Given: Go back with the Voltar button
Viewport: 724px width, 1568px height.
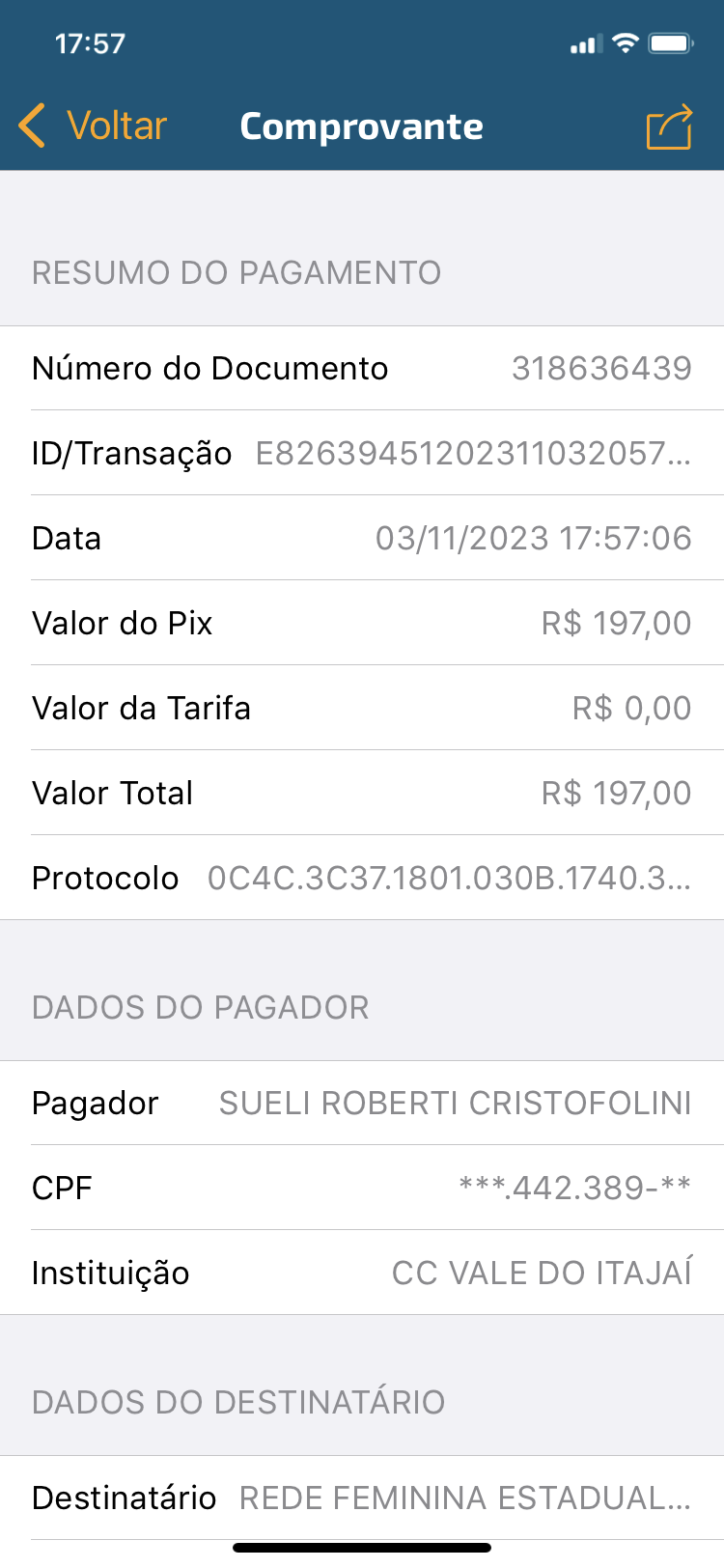Looking at the screenshot, I should coord(93,126).
